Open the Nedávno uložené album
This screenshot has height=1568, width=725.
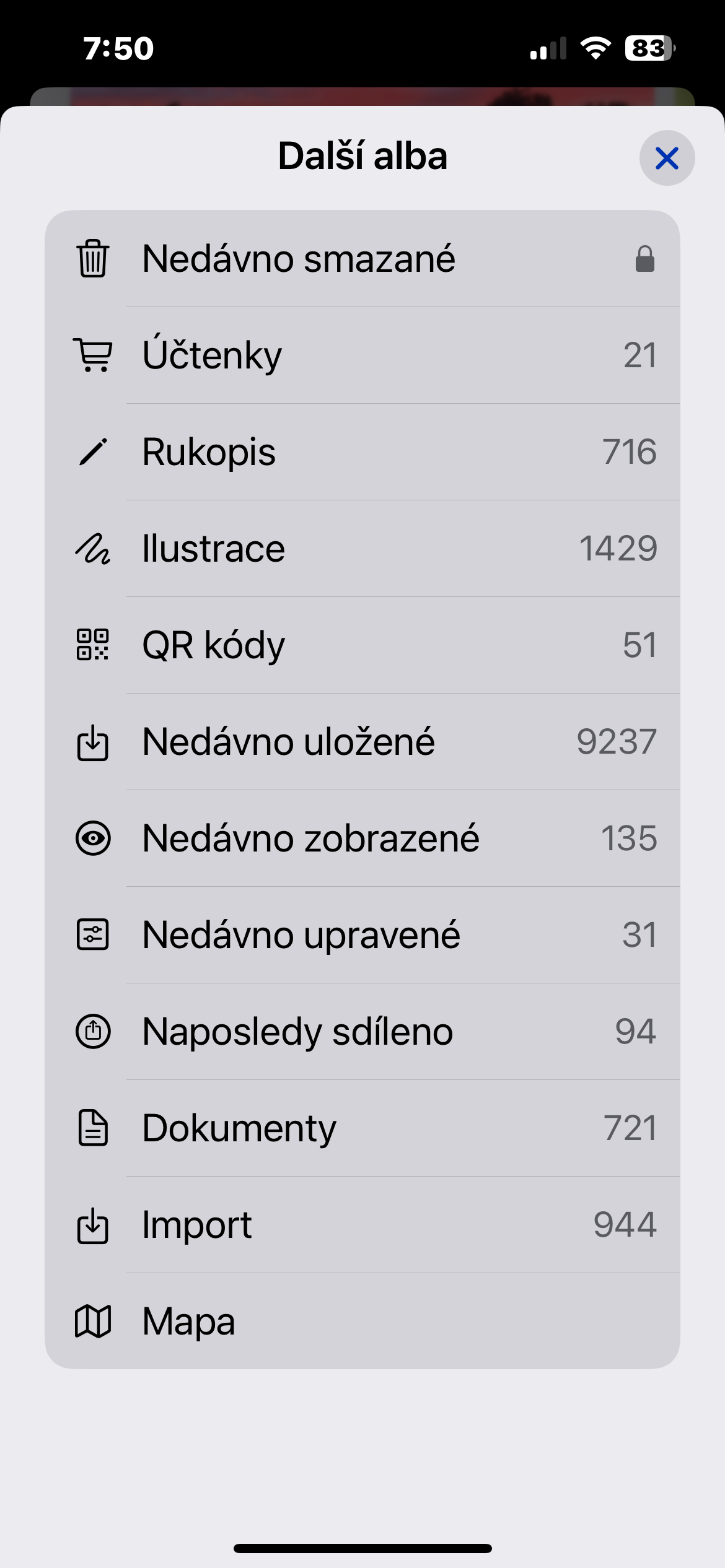coord(362,742)
